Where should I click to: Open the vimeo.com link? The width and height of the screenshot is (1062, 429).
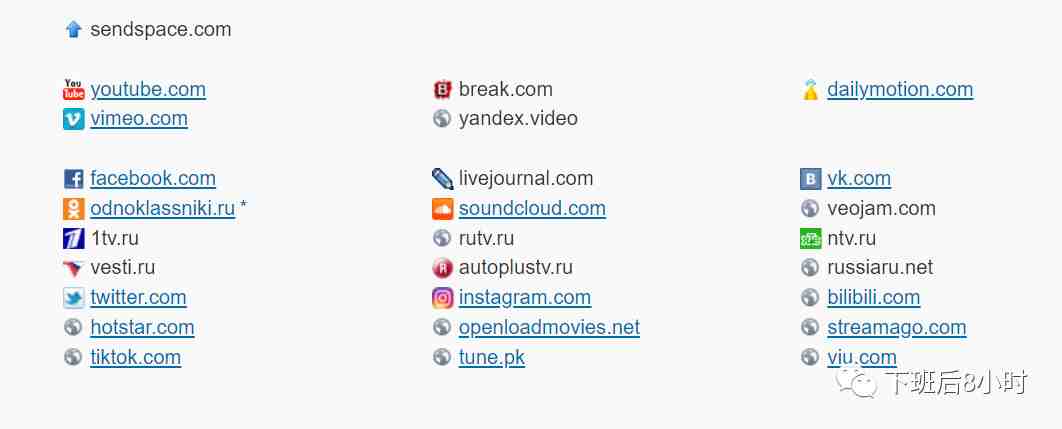(x=139, y=118)
